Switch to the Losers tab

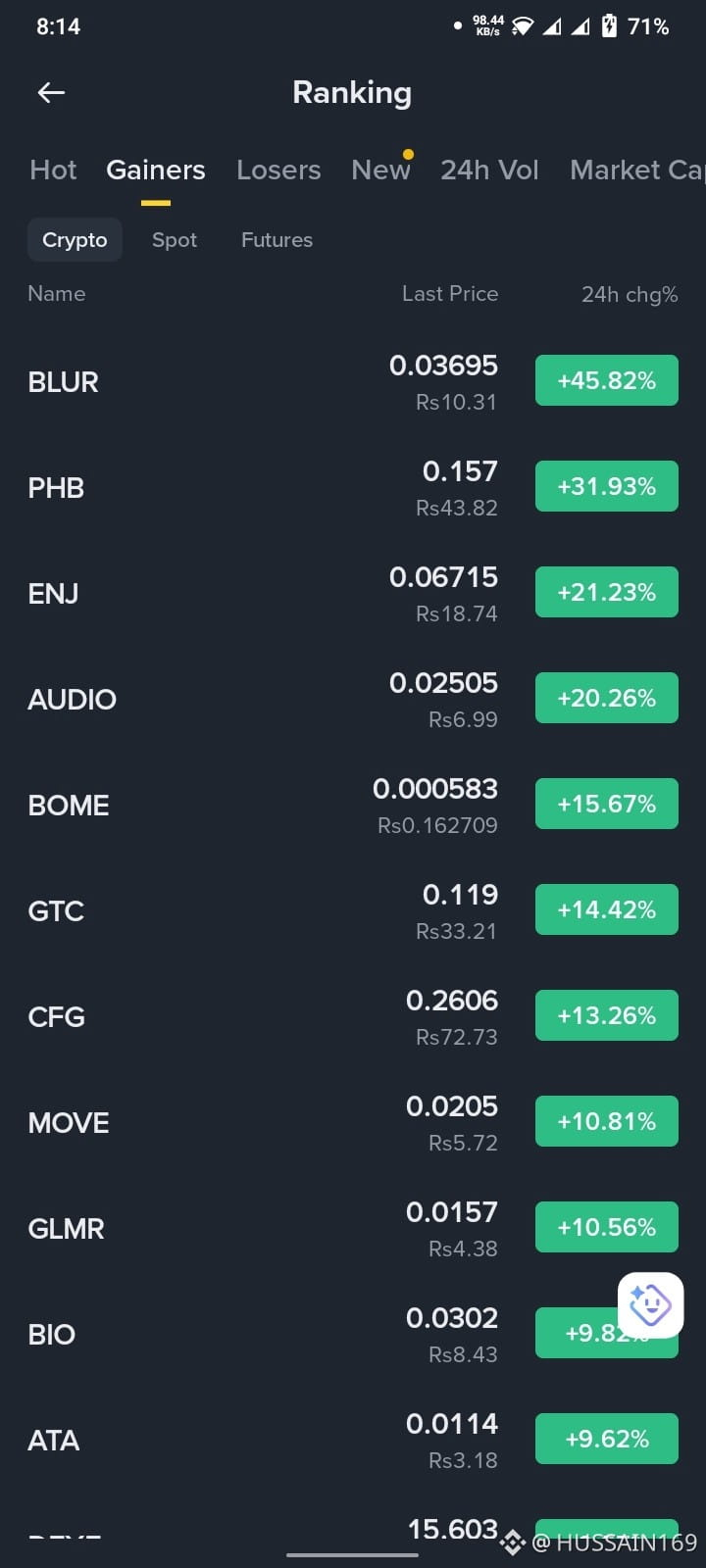(278, 170)
